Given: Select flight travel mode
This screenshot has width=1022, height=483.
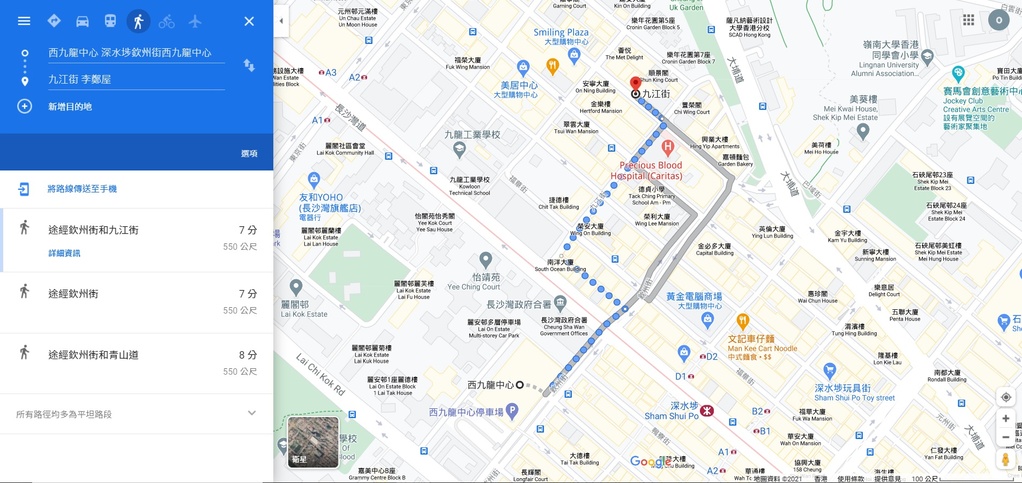Looking at the screenshot, I should point(194,21).
